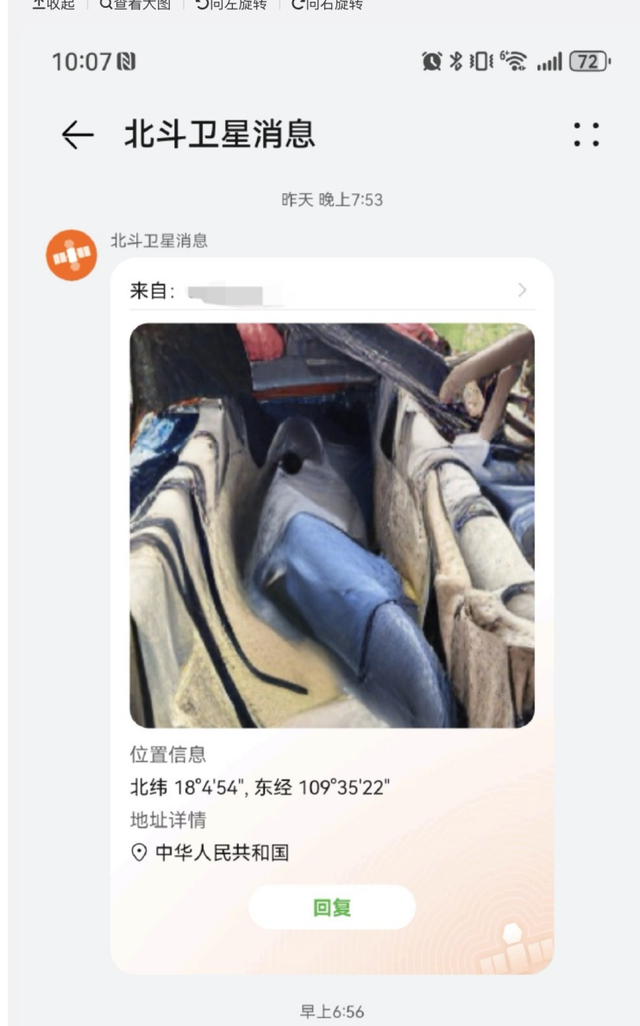Tap 查看大图 to view large image
The height and width of the screenshot is (1026, 640).
click(135, 5)
